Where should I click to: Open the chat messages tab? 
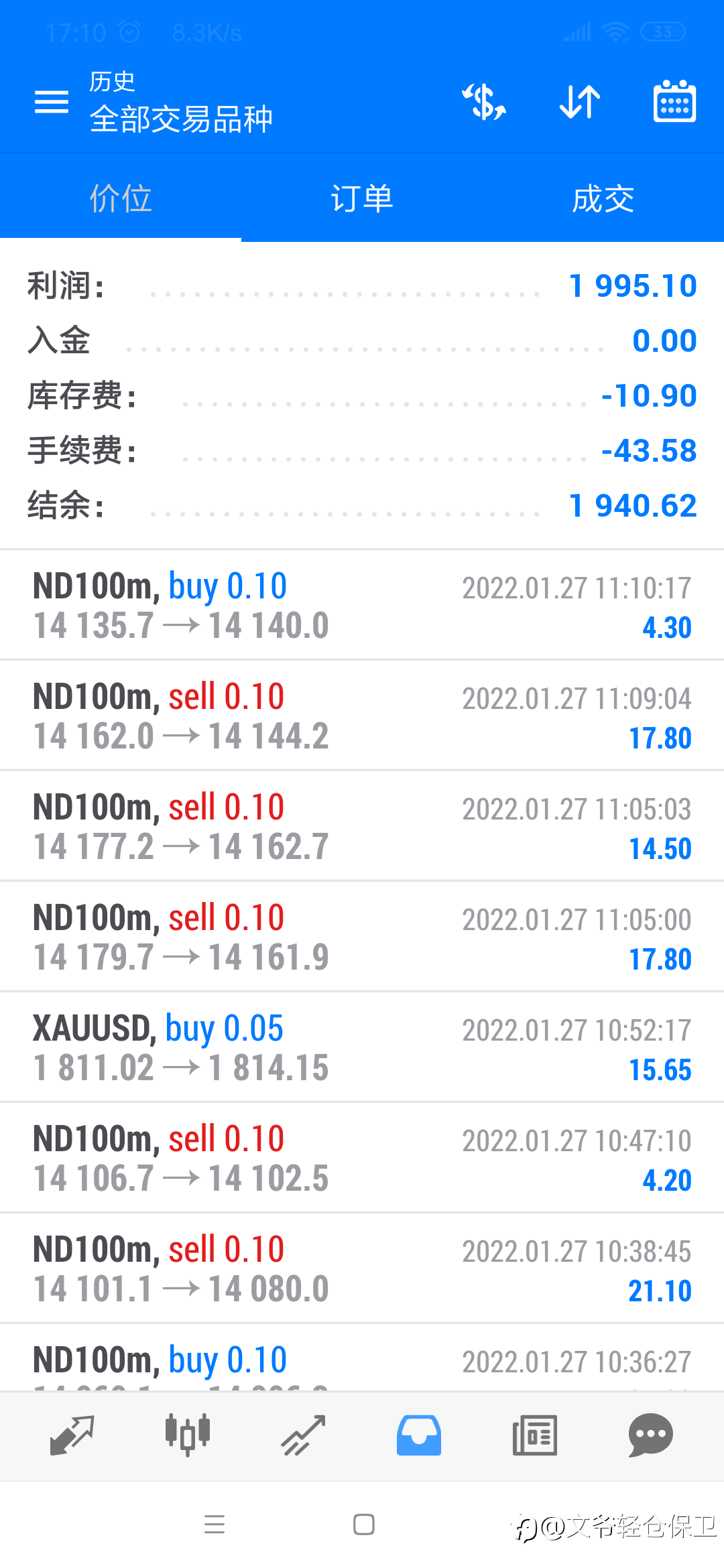(650, 1435)
